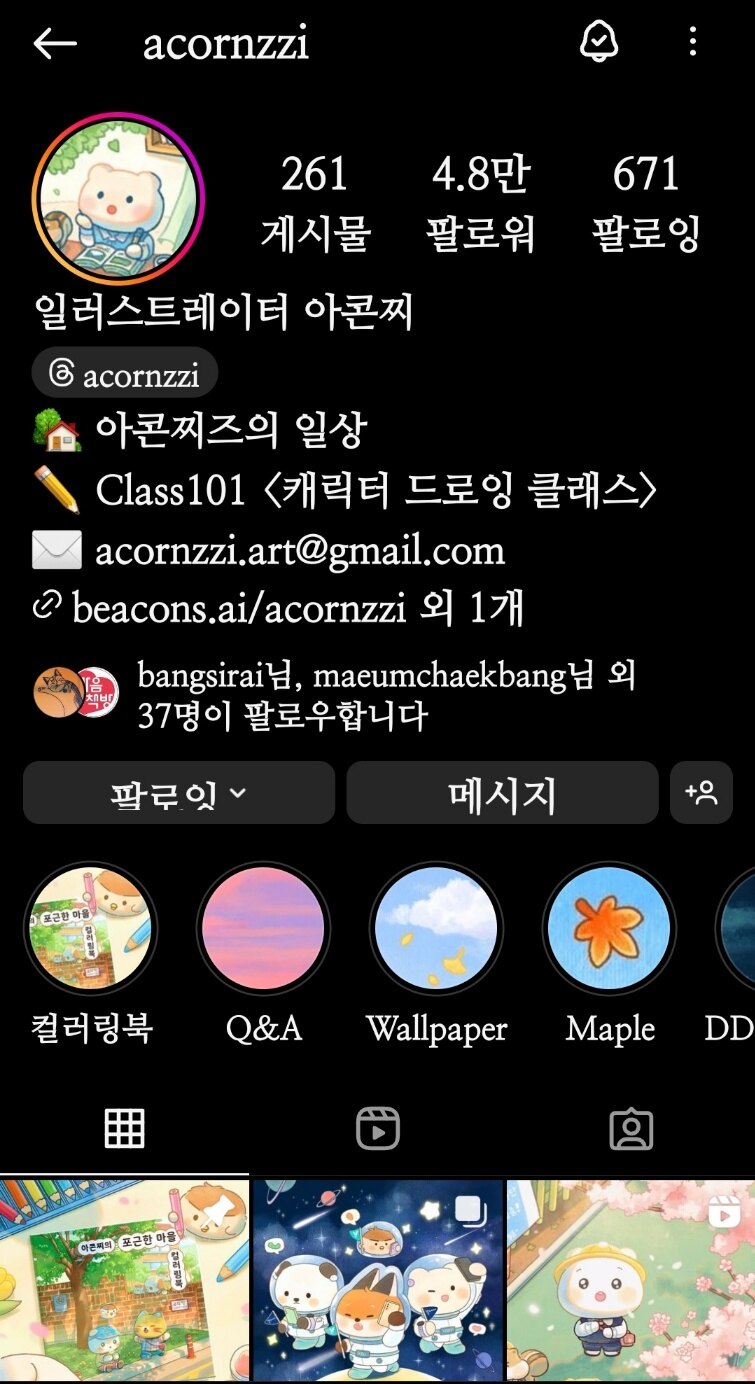
Task: Open the three-dot overflow menu
Action: coord(692,42)
